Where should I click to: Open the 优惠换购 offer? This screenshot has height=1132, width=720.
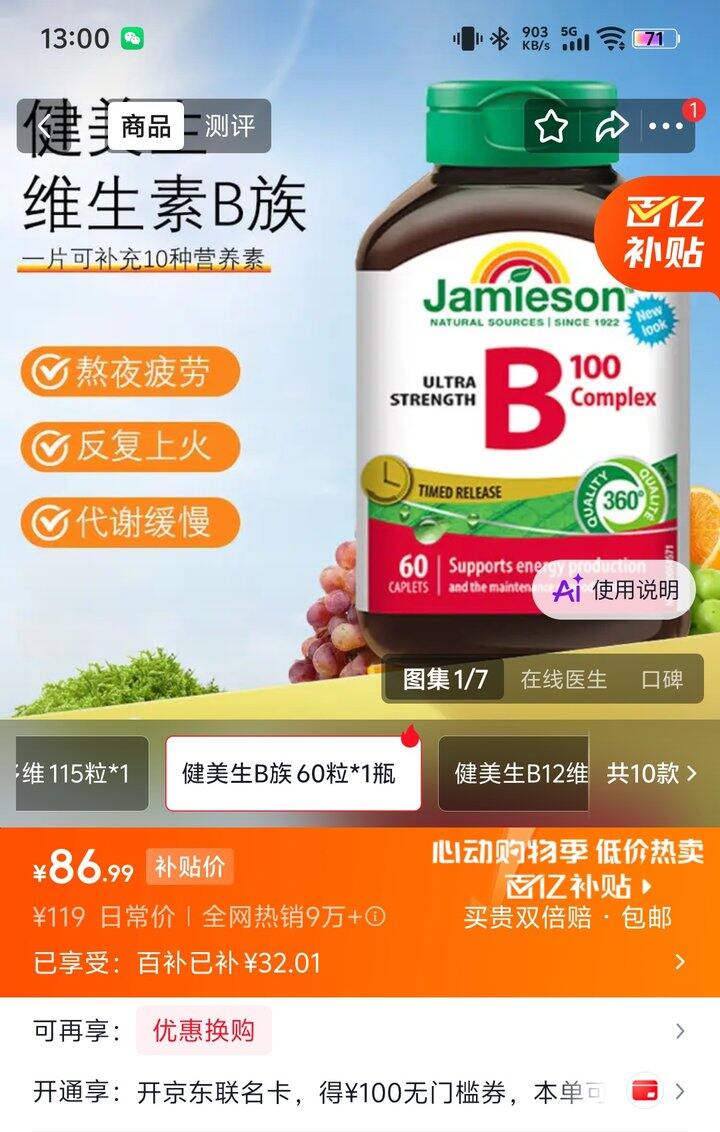pyautogui.click(x=204, y=1030)
